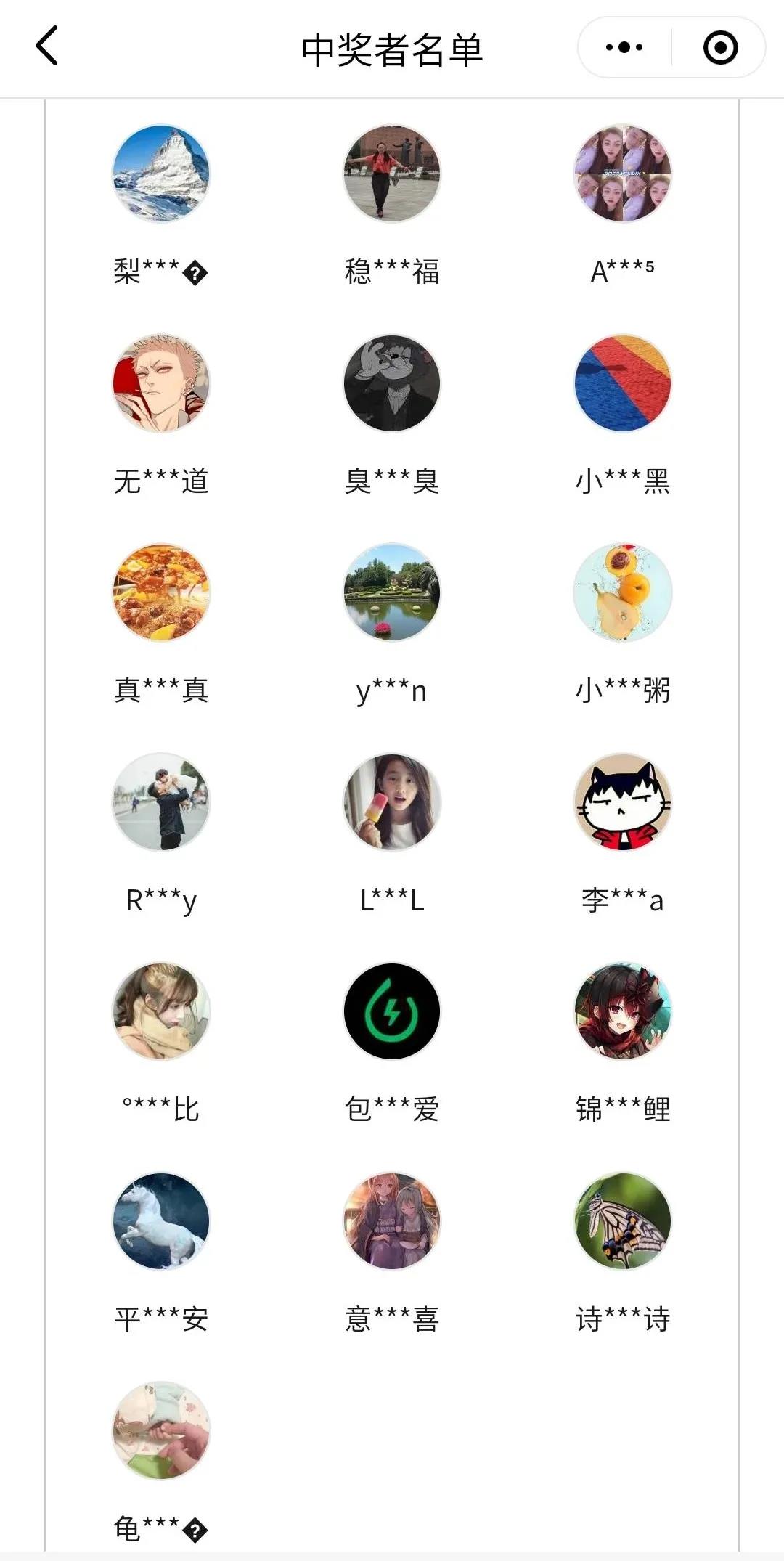Screen dimensions: 784x1561
Task: Go back from the winners list
Action: 46,46
